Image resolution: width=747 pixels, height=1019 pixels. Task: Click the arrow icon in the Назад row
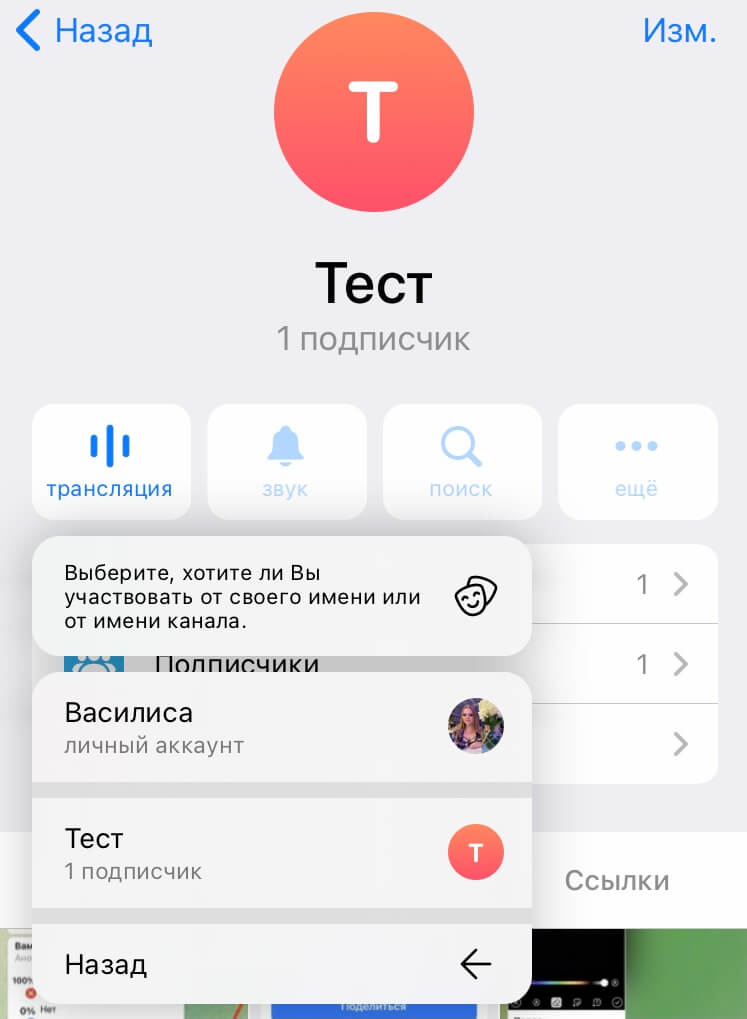[476, 963]
